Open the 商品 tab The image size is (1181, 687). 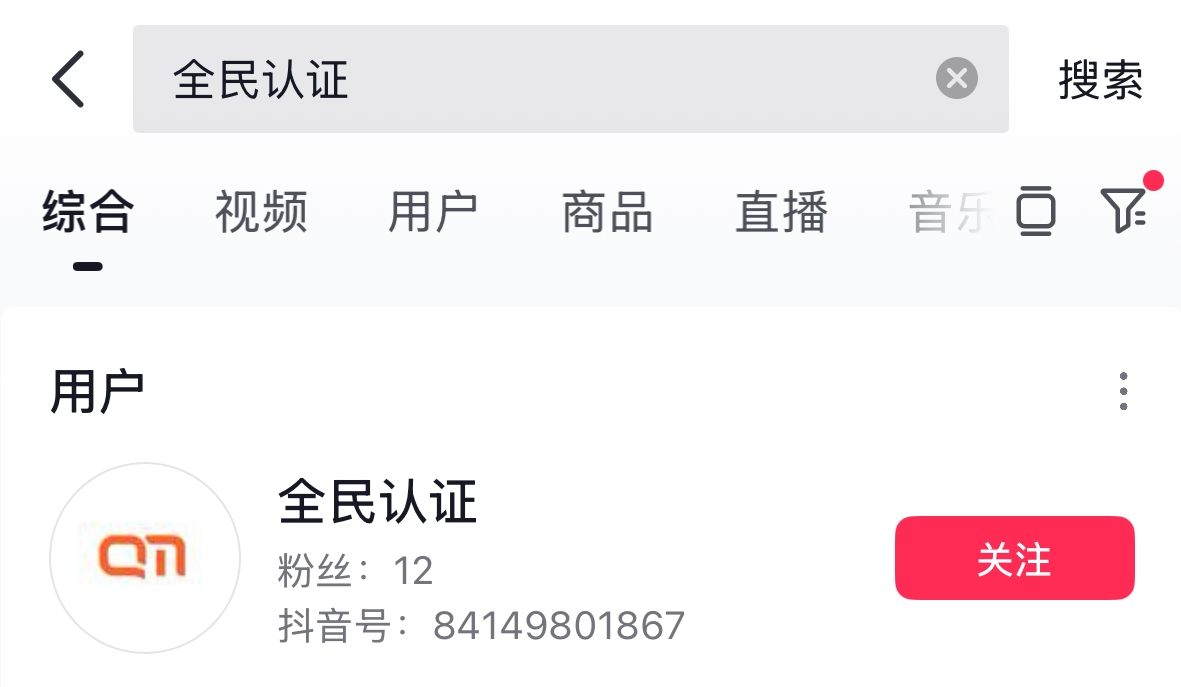607,212
